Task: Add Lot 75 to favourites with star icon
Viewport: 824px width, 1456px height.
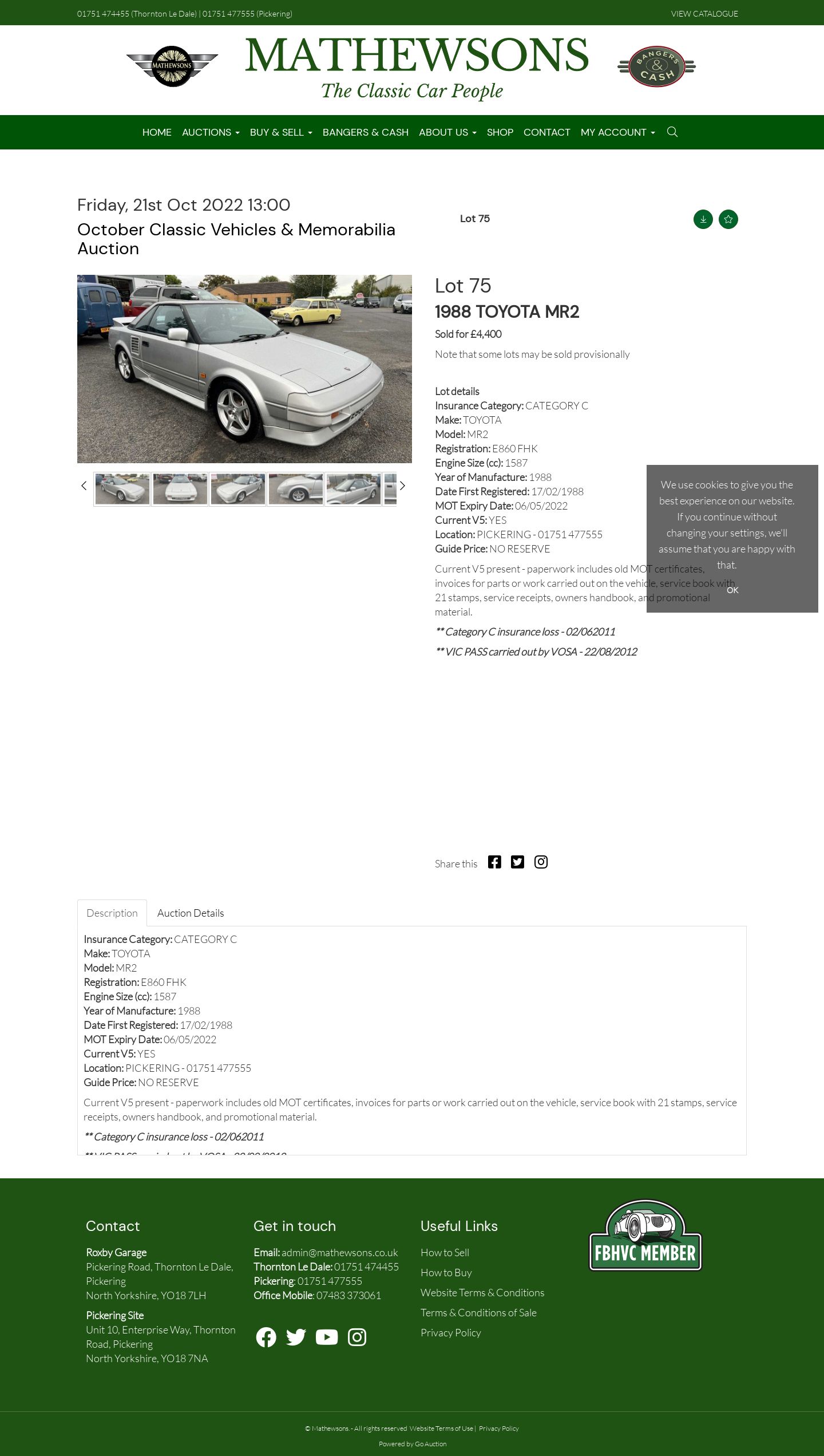Action: point(728,219)
